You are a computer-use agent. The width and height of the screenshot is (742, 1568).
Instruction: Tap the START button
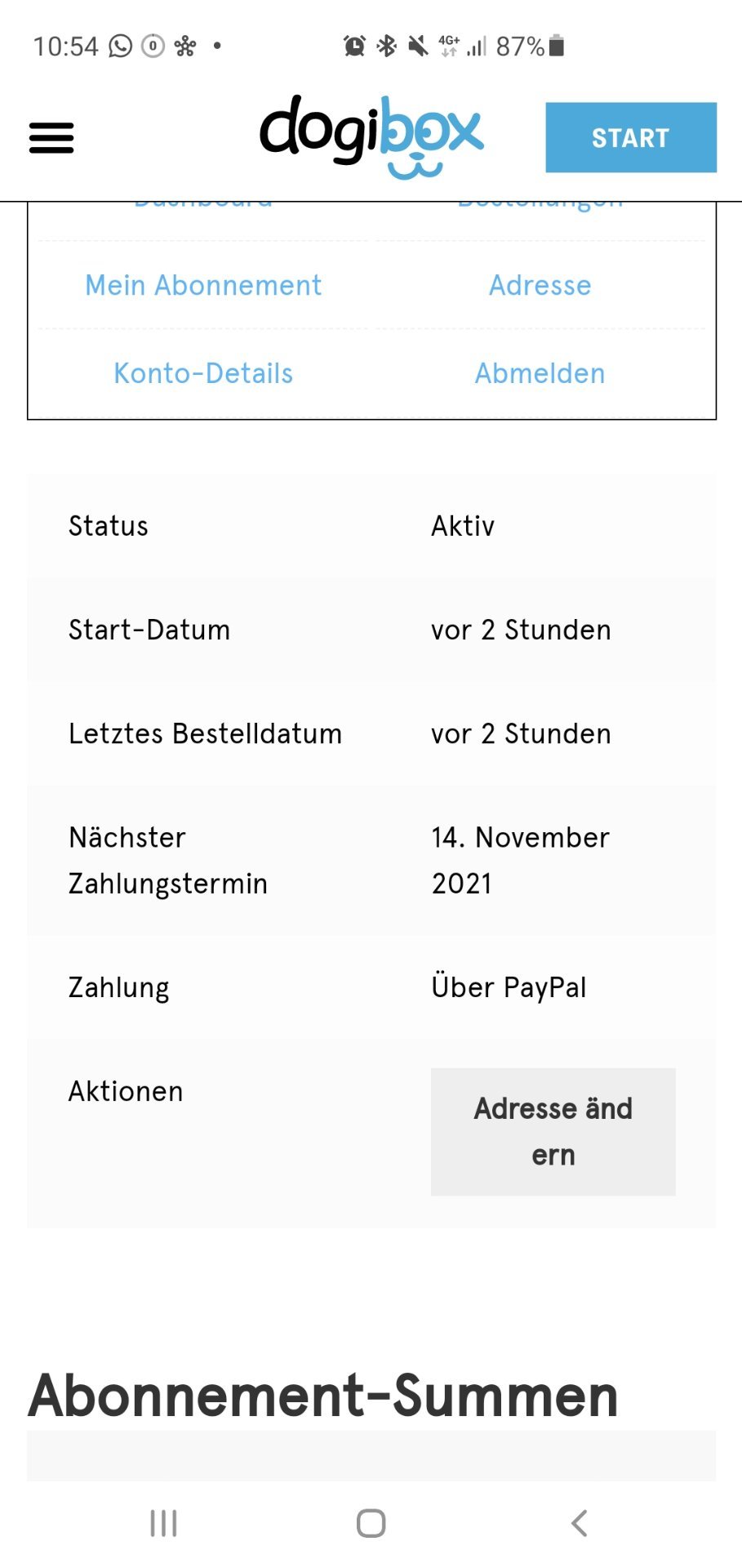pos(631,137)
